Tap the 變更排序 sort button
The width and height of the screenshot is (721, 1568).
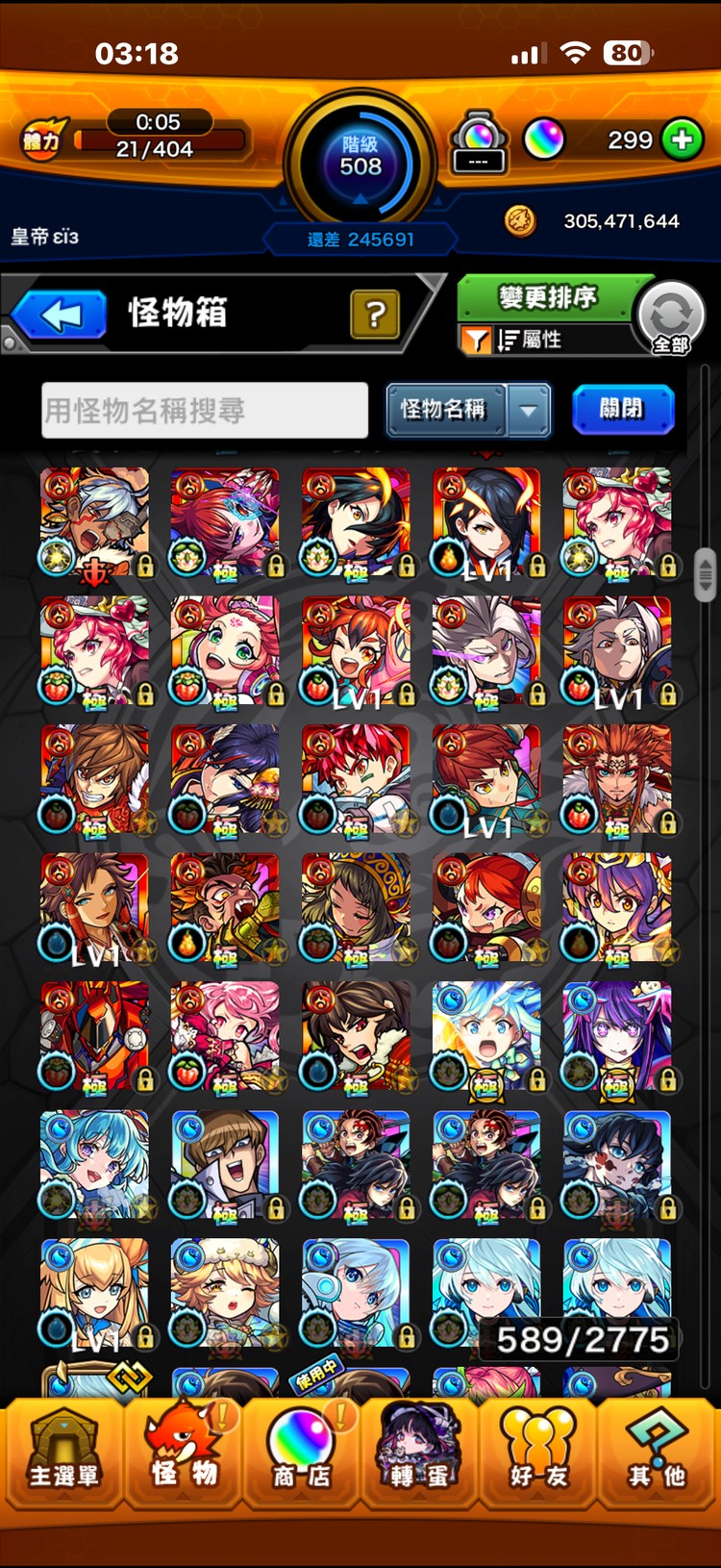[x=547, y=297]
